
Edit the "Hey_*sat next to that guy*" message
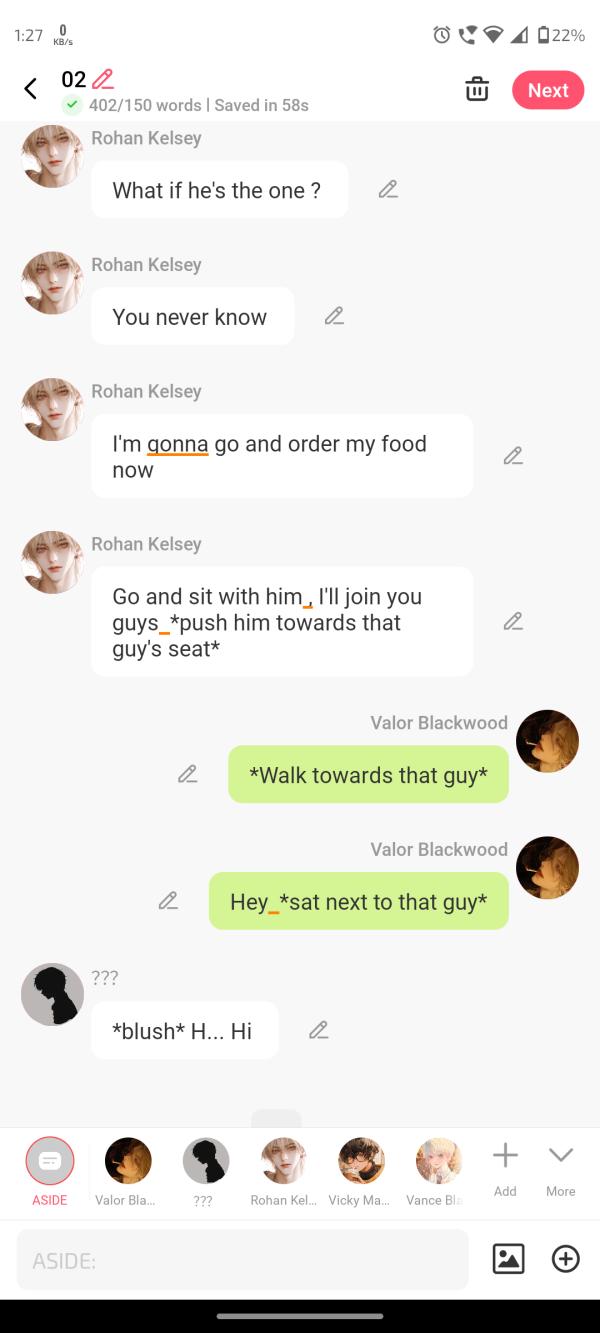tap(168, 901)
